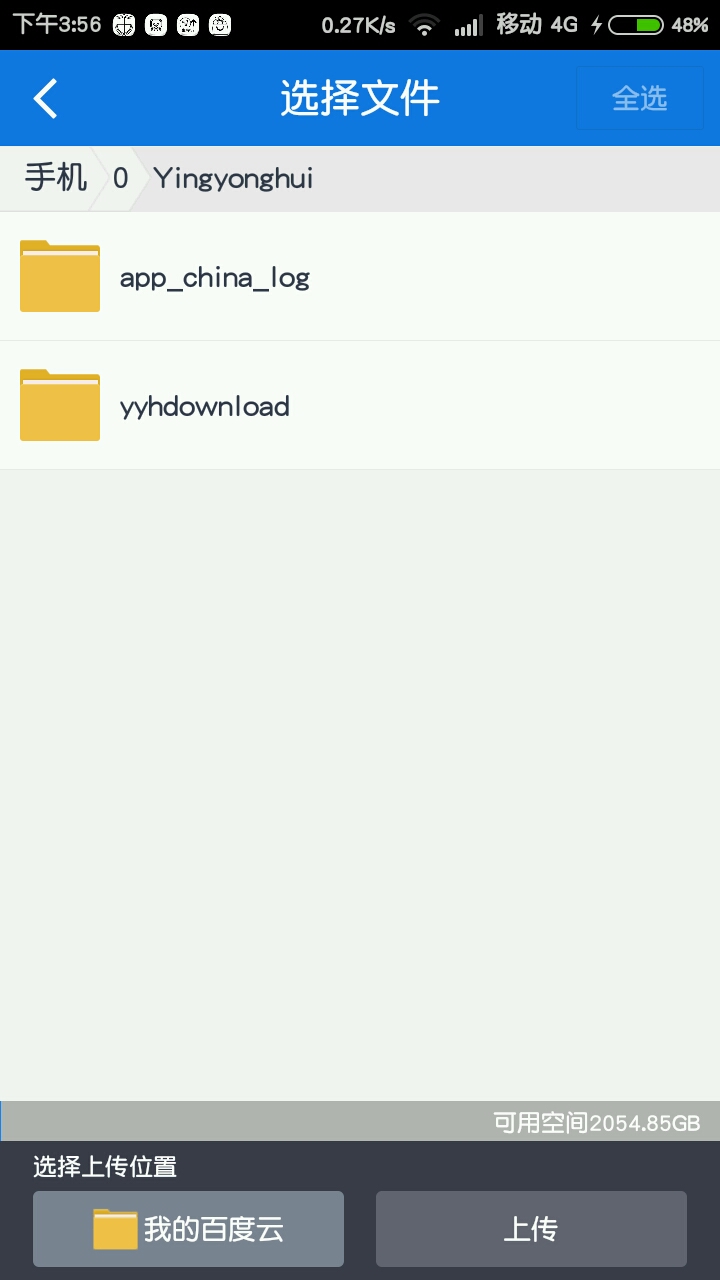The image size is (720, 1280).
Task: Jump to folder 0 in the breadcrumb
Action: [120, 178]
